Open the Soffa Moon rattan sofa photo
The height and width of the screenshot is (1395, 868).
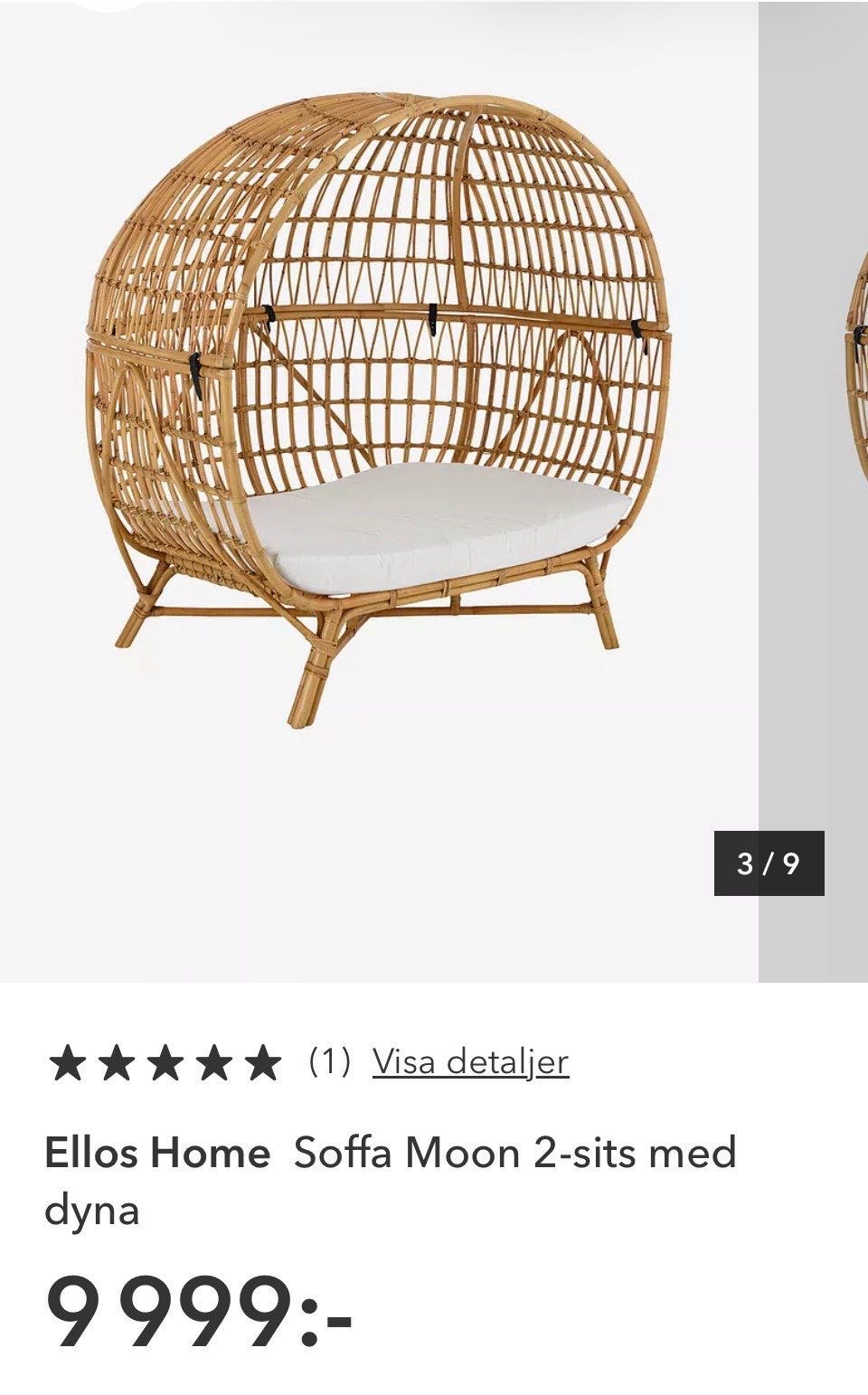380,407
